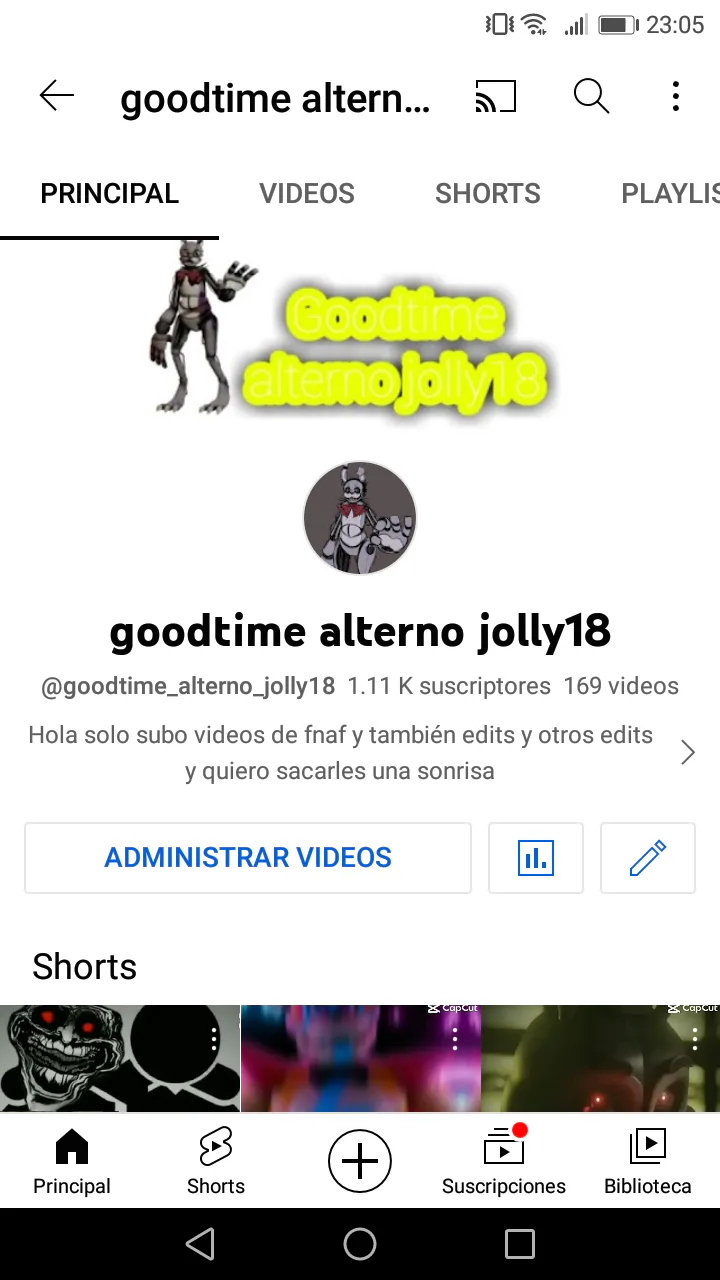Open channel analytics chart button
This screenshot has height=1280, width=720.
coord(535,858)
